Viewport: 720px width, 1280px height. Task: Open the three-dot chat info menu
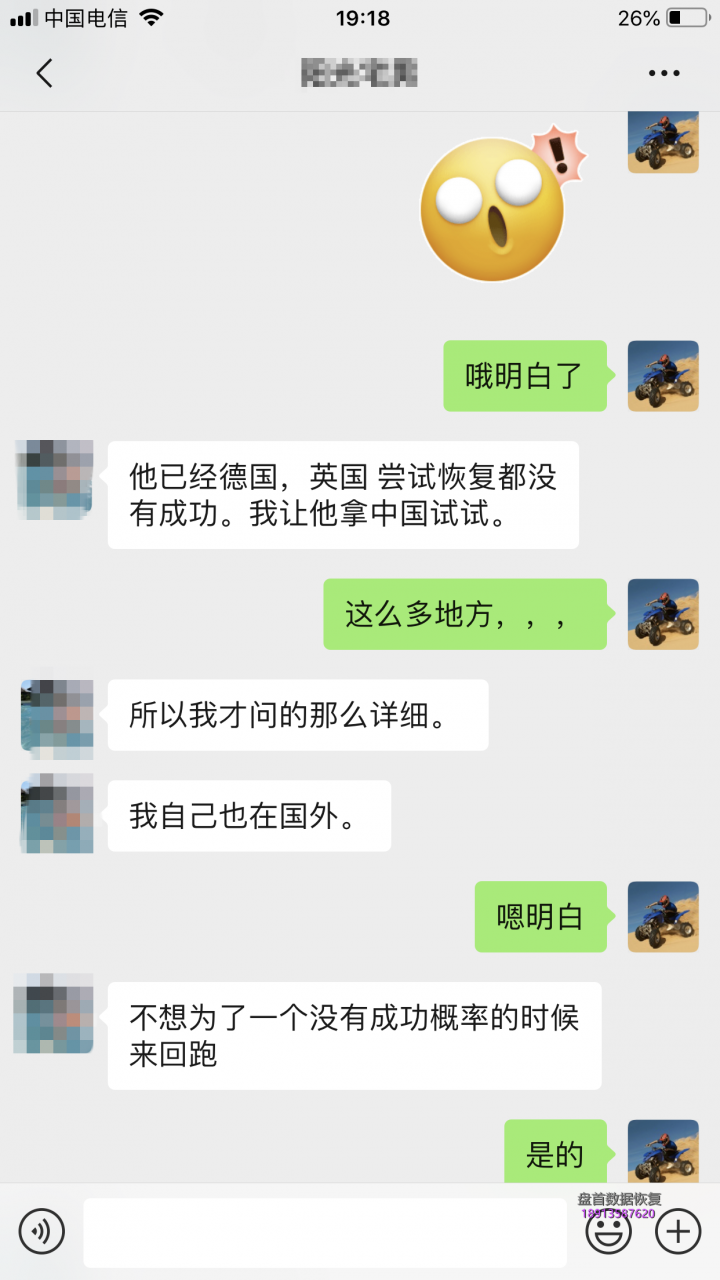click(664, 73)
